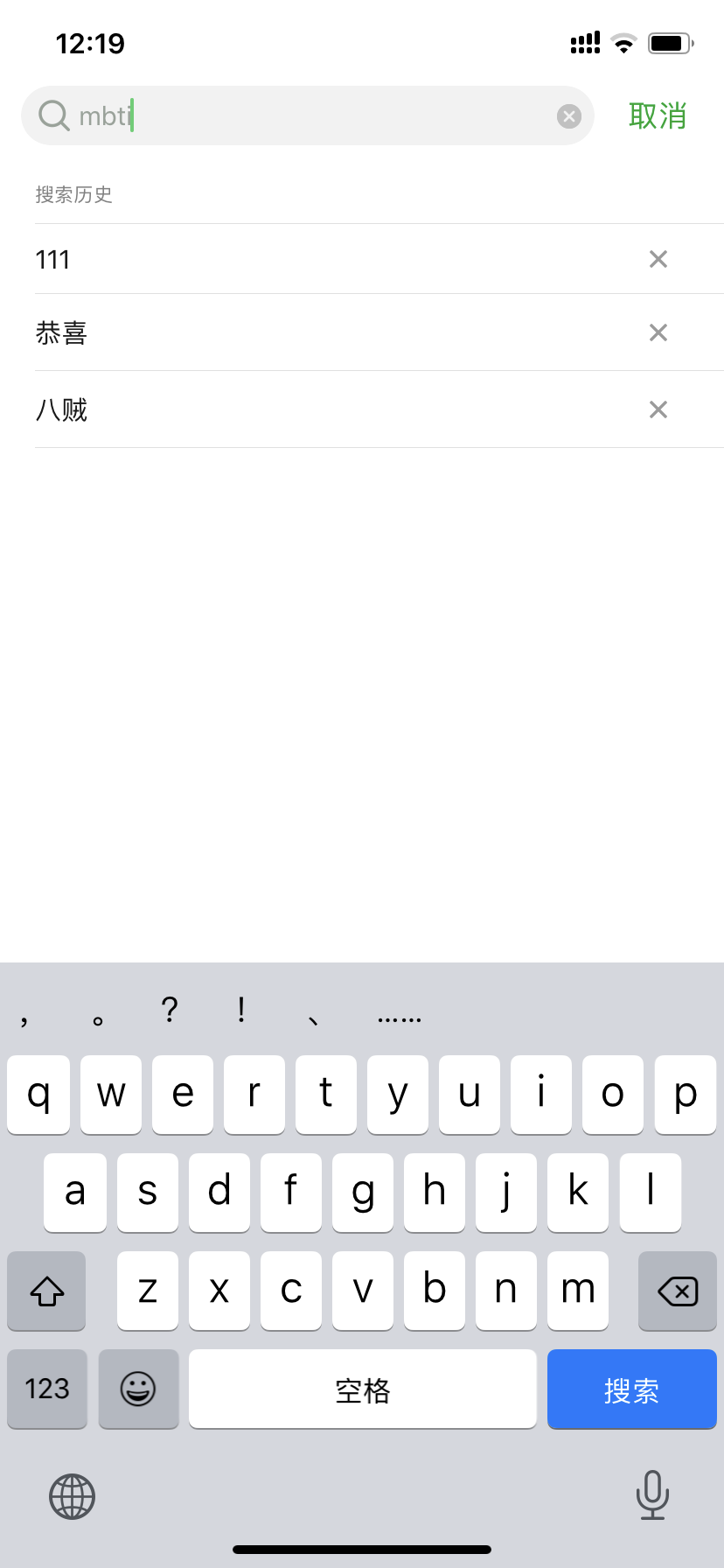This screenshot has width=724, height=1568.
Task: Insert the question mark from suggestion row
Action: tap(170, 1011)
